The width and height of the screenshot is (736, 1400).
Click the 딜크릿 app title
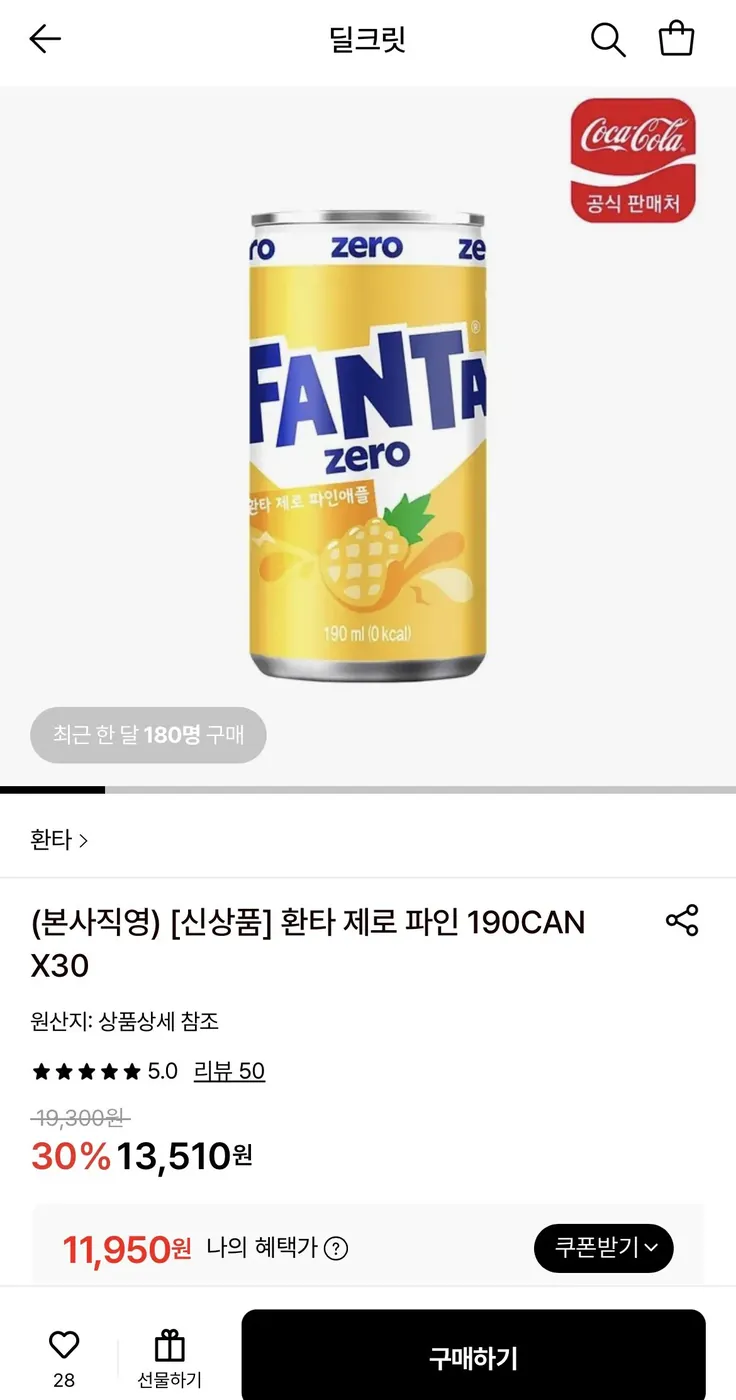pos(368,39)
